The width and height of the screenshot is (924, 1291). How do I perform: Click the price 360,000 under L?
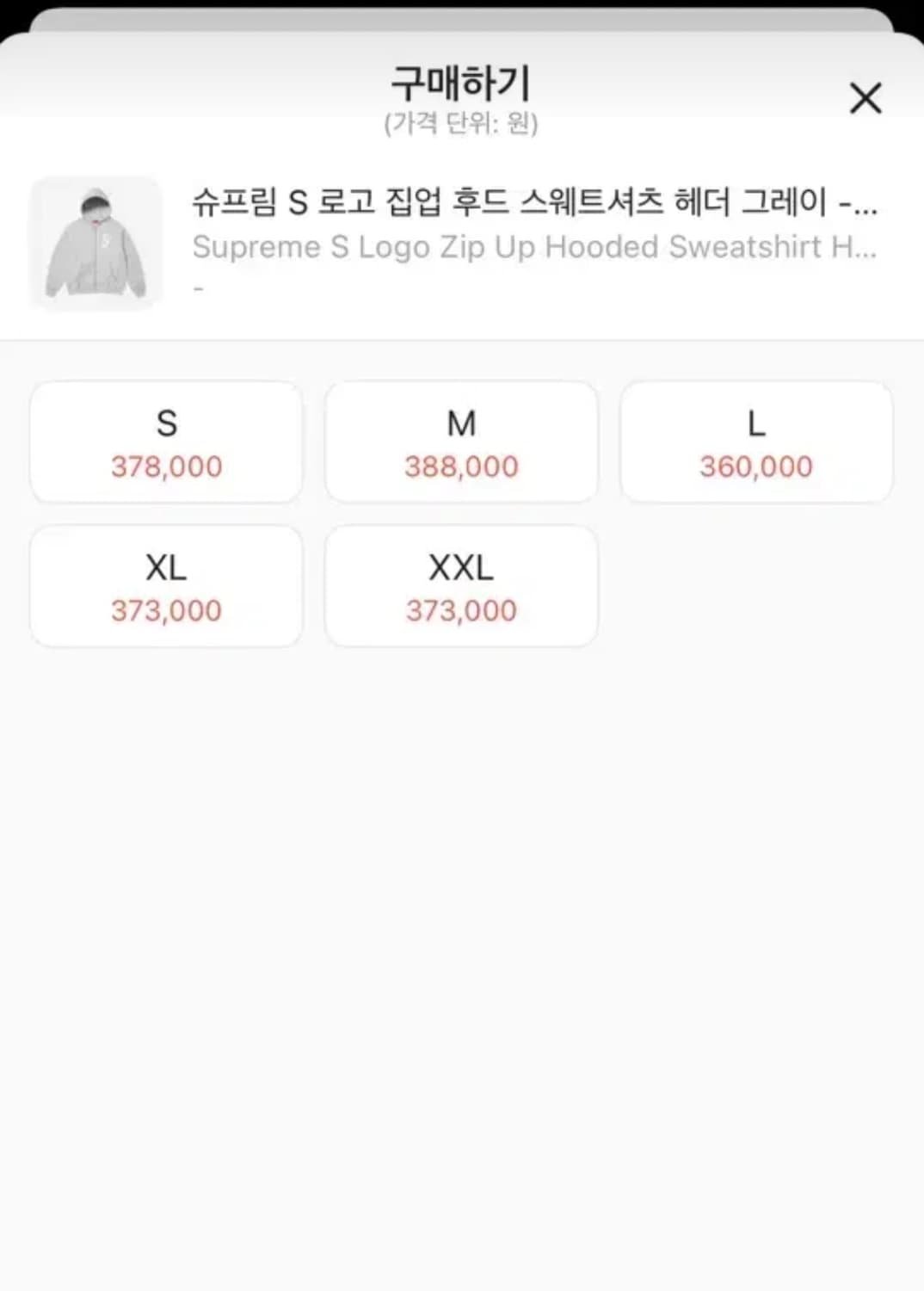(x=755, y=466)
